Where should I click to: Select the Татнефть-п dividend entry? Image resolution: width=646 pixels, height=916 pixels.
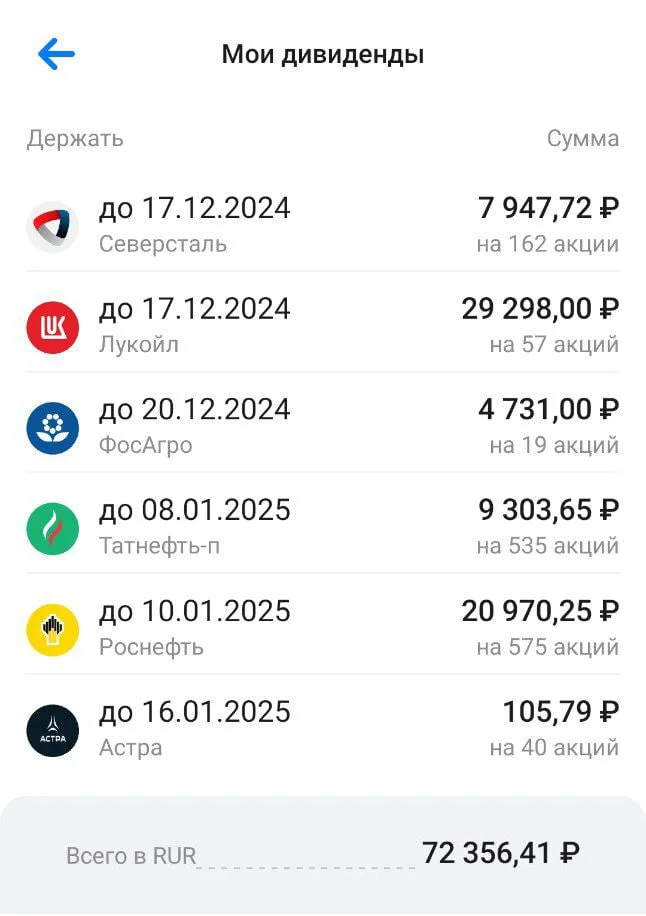(x=322, y=527)
